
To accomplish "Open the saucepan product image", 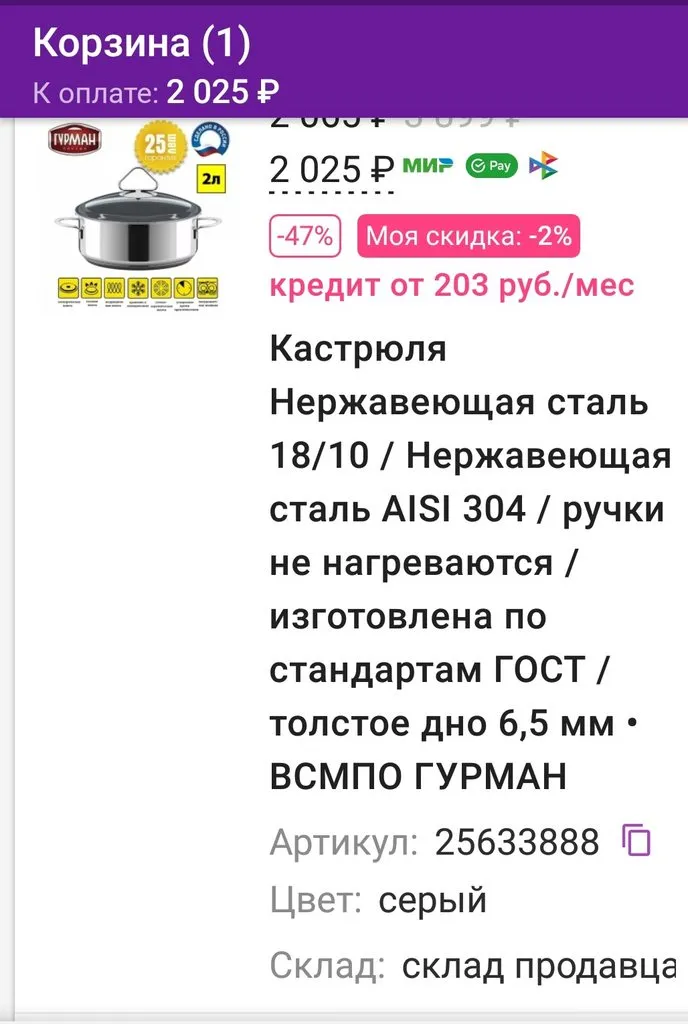I will [x=137, y=215].
